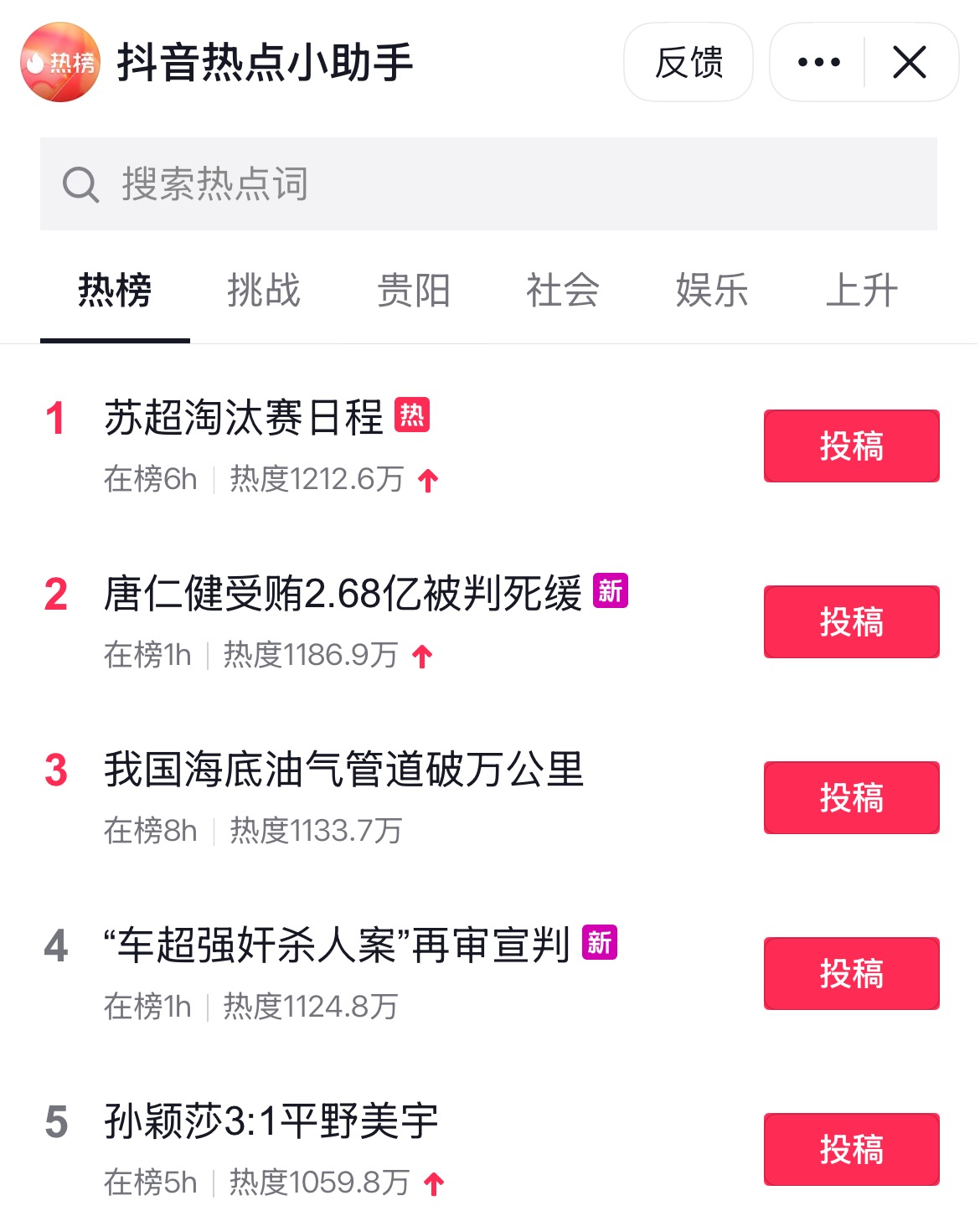
Task: Tap 投稿 for 唐仁健受贿2.68亿被判死缓
Action: (x=851, y=622)
